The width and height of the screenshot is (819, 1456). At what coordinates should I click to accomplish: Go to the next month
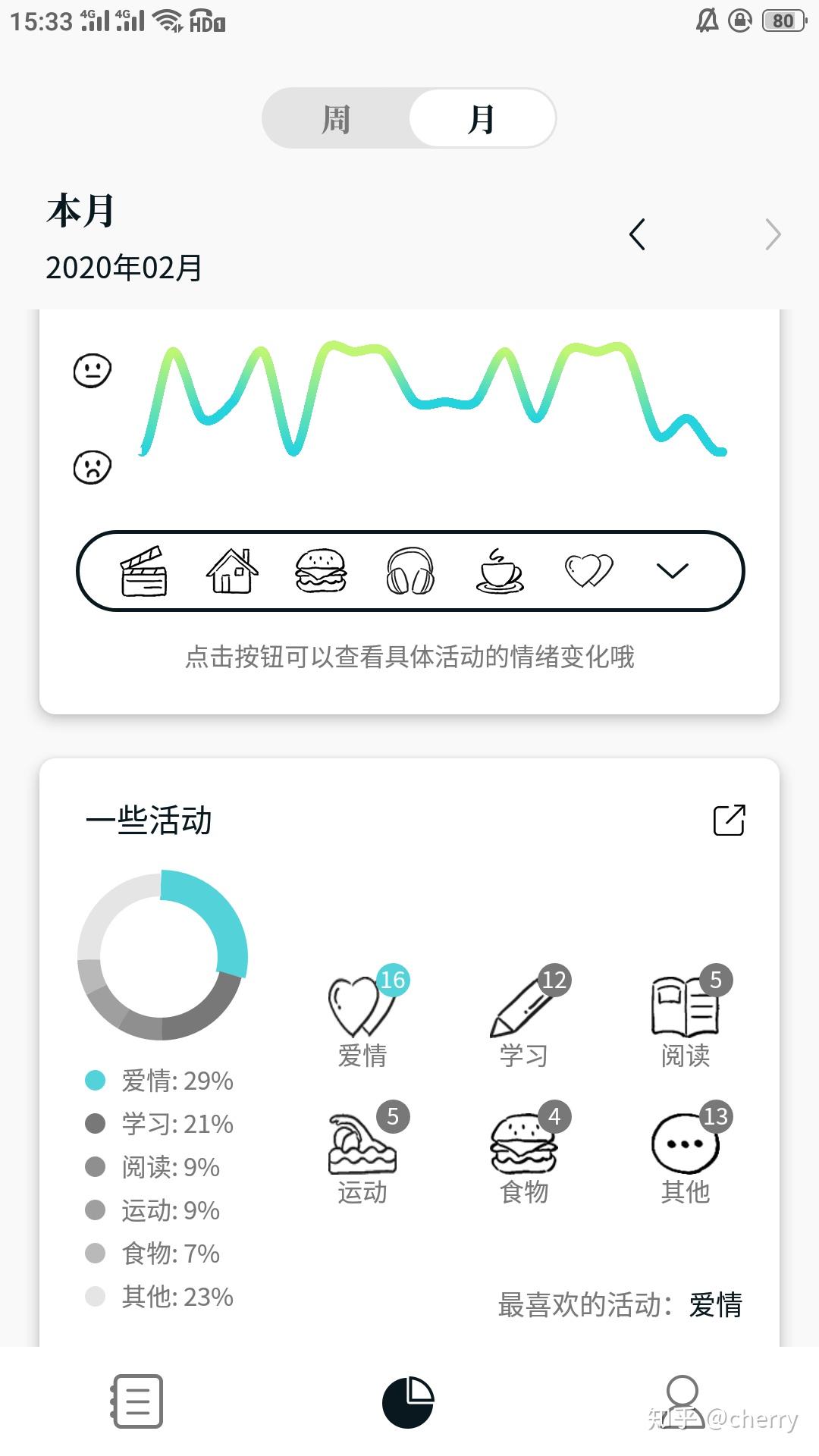[772, 234]
